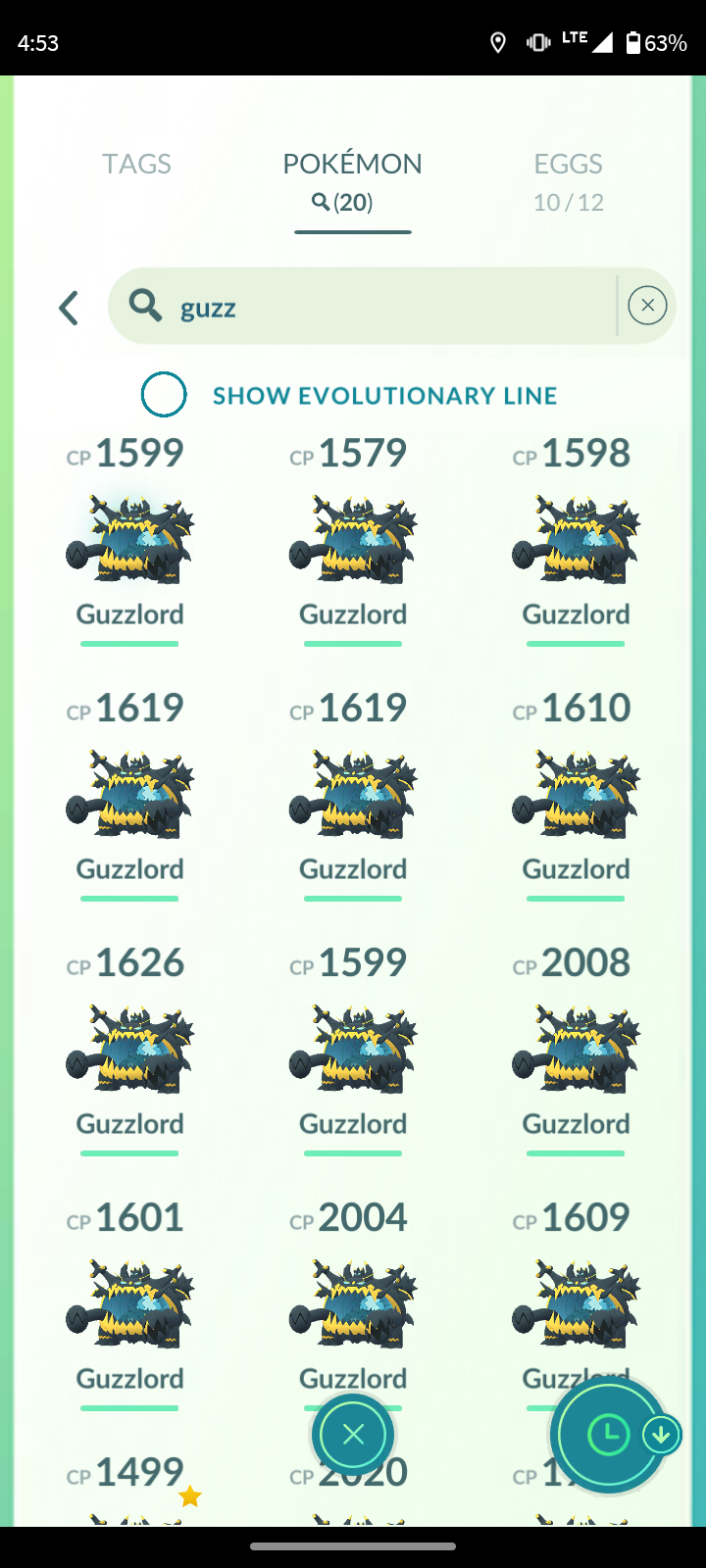
Task: Switch to the Eggs tab
Action: coord(568,180)
